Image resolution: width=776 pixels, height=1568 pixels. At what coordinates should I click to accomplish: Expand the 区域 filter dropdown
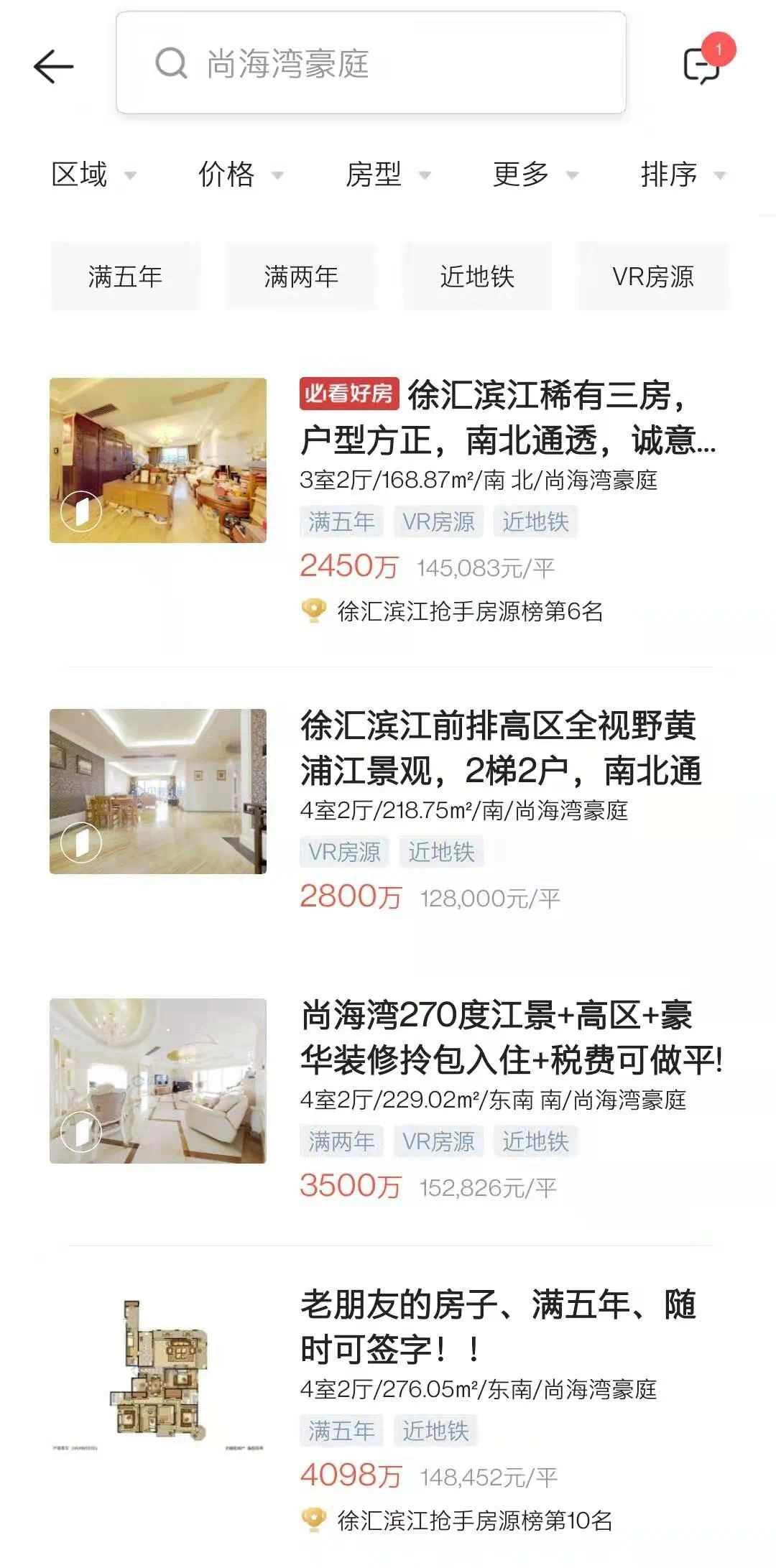(93, 175)
